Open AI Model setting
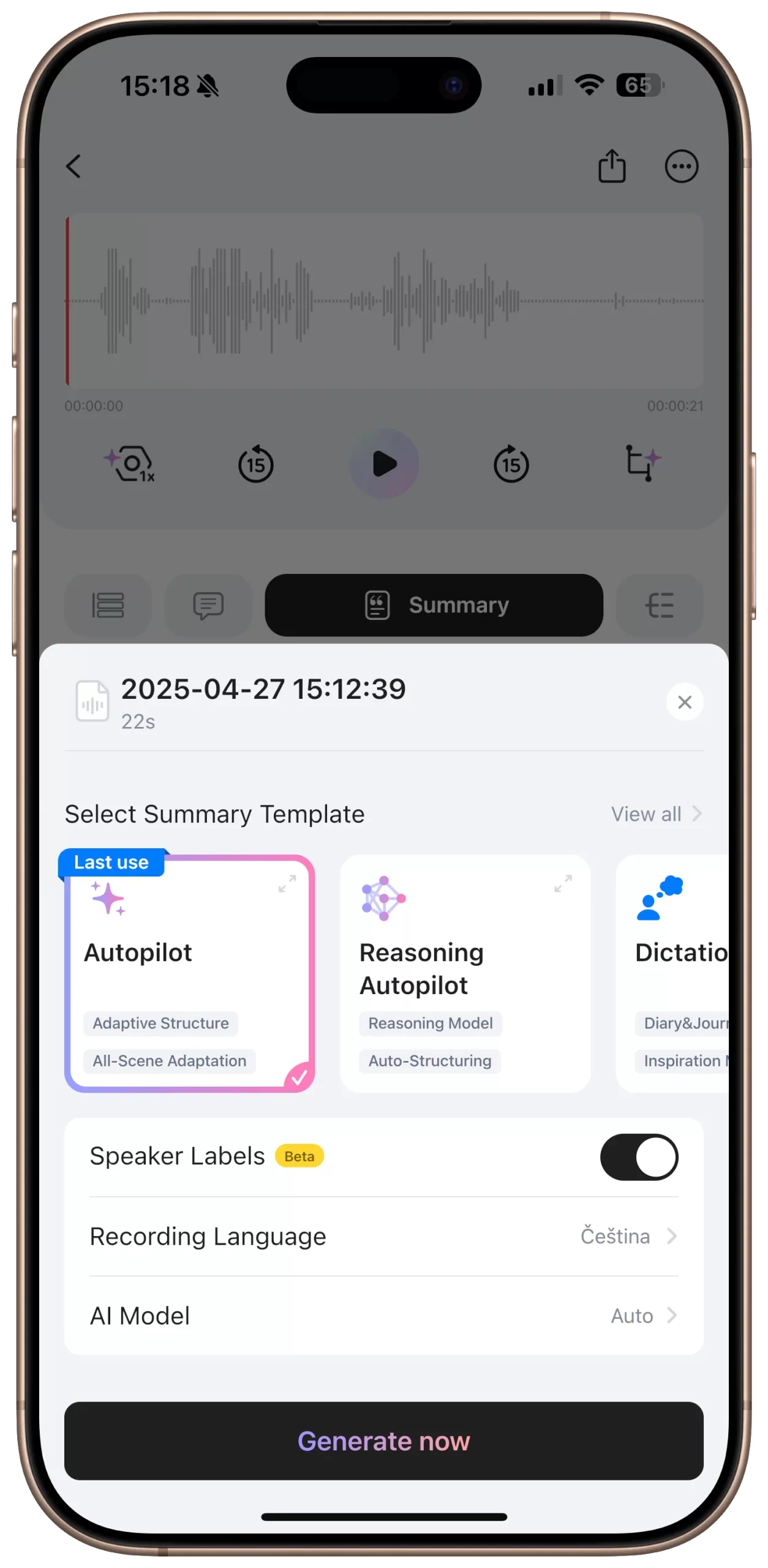768x1568 pixels. (x=383, y=1316)
